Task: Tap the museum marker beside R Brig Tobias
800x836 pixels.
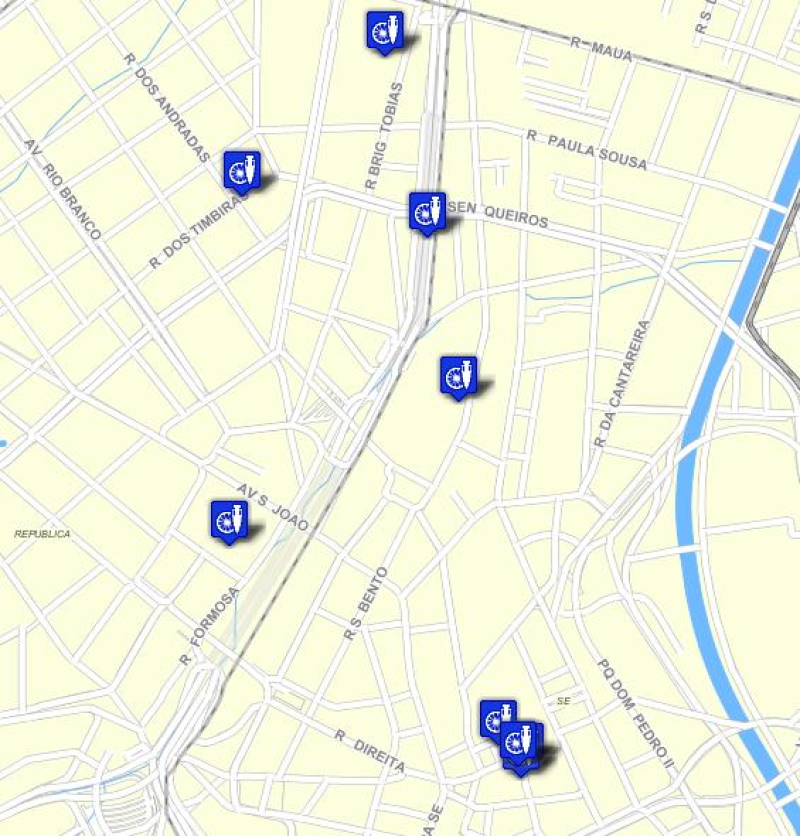Action: point(384,31)
